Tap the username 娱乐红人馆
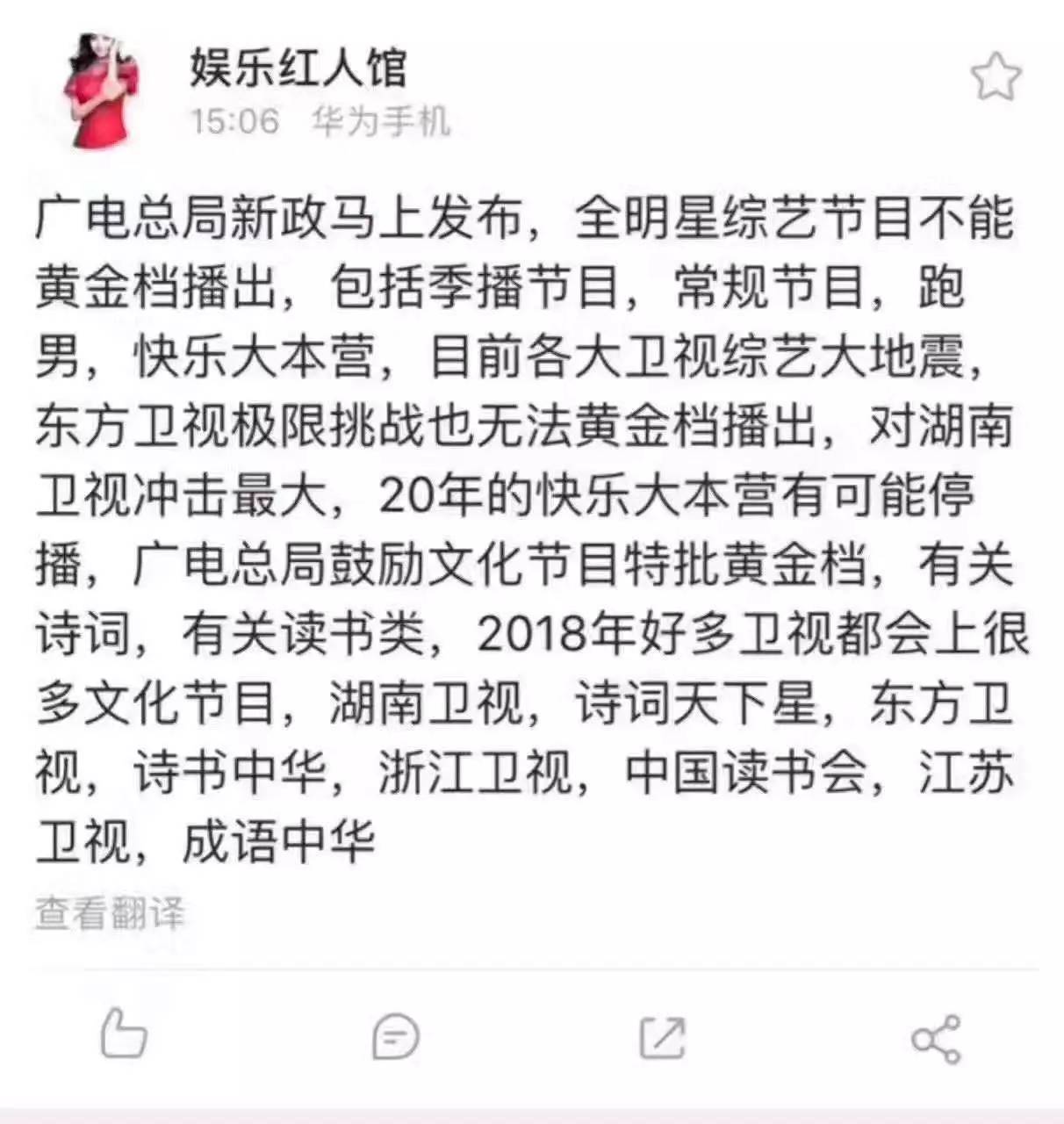 click(x=298, y=68)
